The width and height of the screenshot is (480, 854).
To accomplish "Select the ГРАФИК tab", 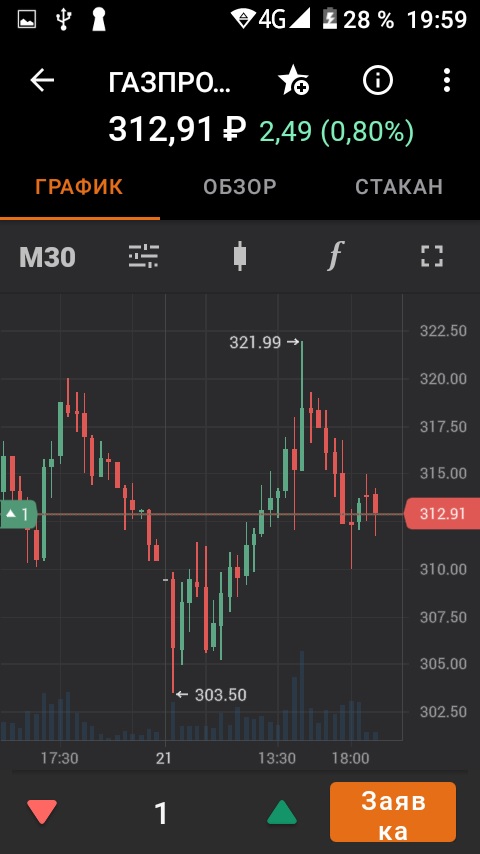I will [x=80, y=187].
